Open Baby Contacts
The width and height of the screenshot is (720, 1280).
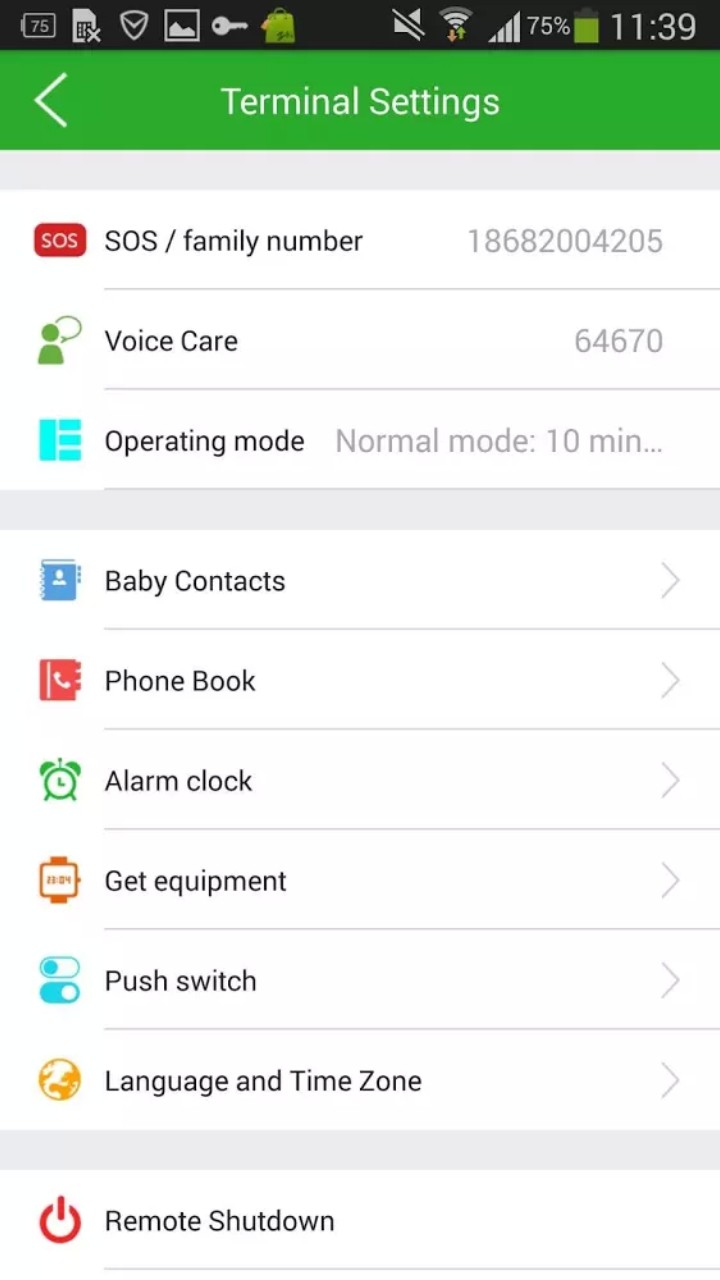360,581
